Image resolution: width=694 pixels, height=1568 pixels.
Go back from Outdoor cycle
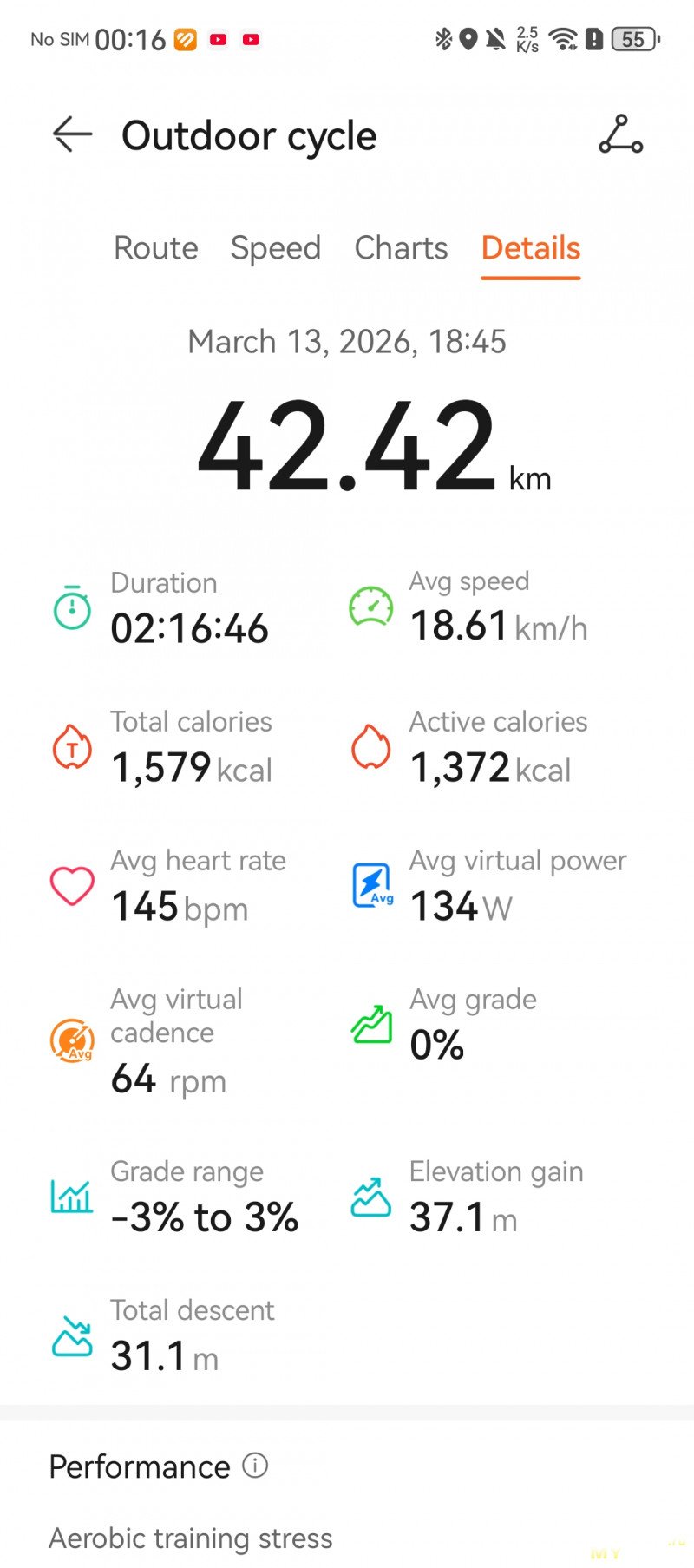(x=72, y=134)
